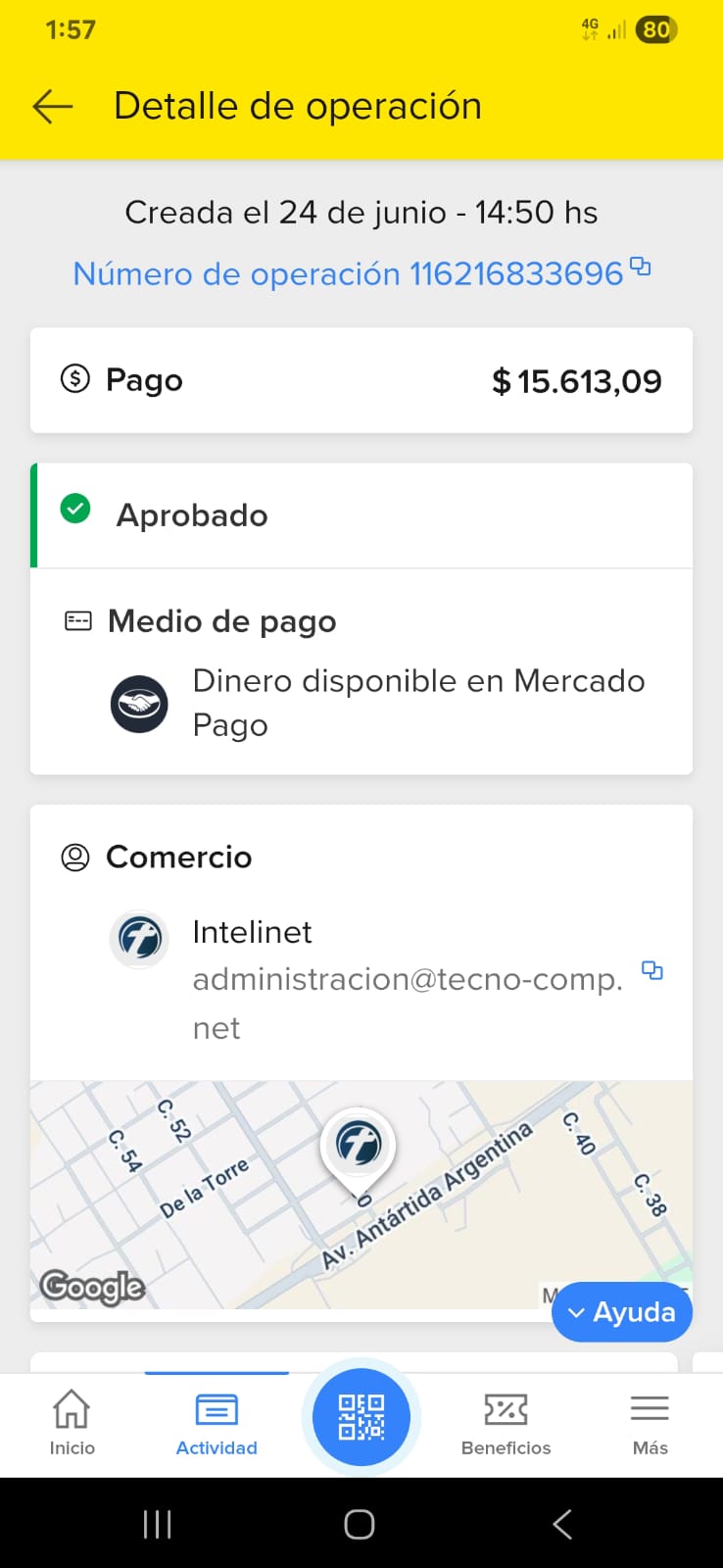
Task: Tap the system home button
Action: (360, 1524)
